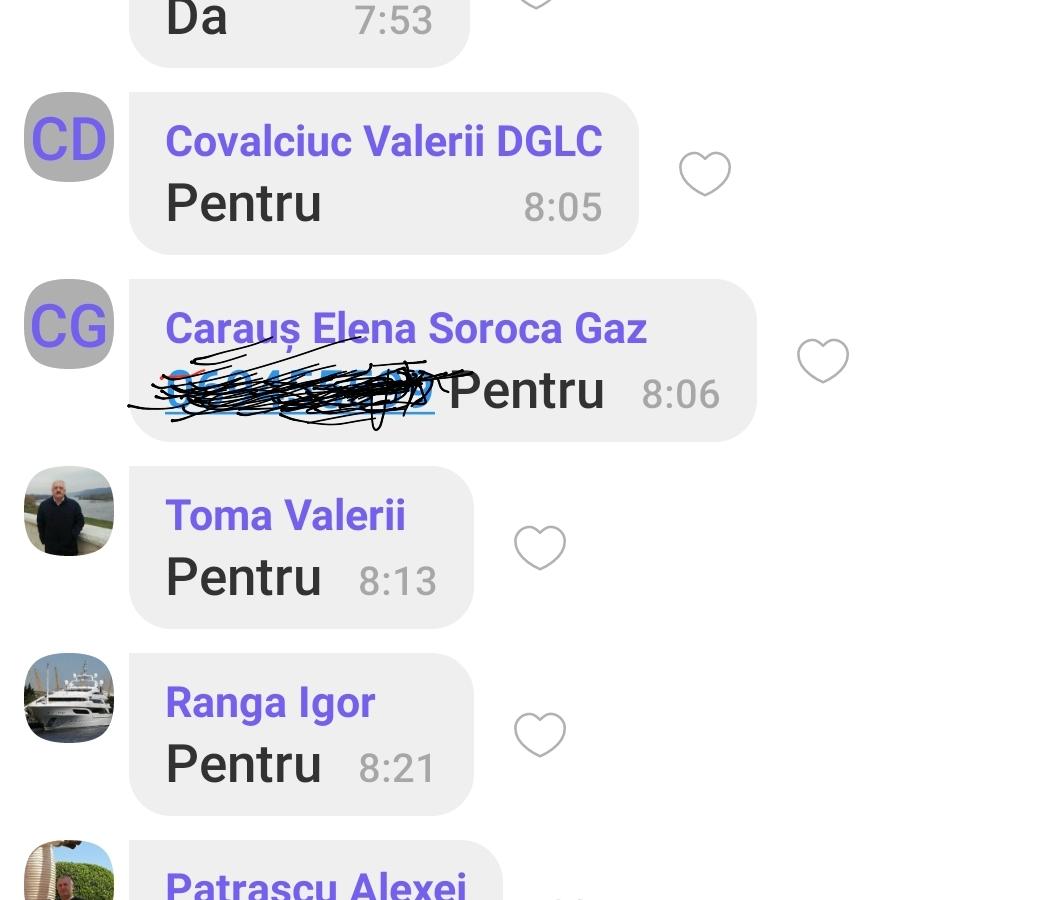View Ranga Igor's profile photo

coord(68,698)
